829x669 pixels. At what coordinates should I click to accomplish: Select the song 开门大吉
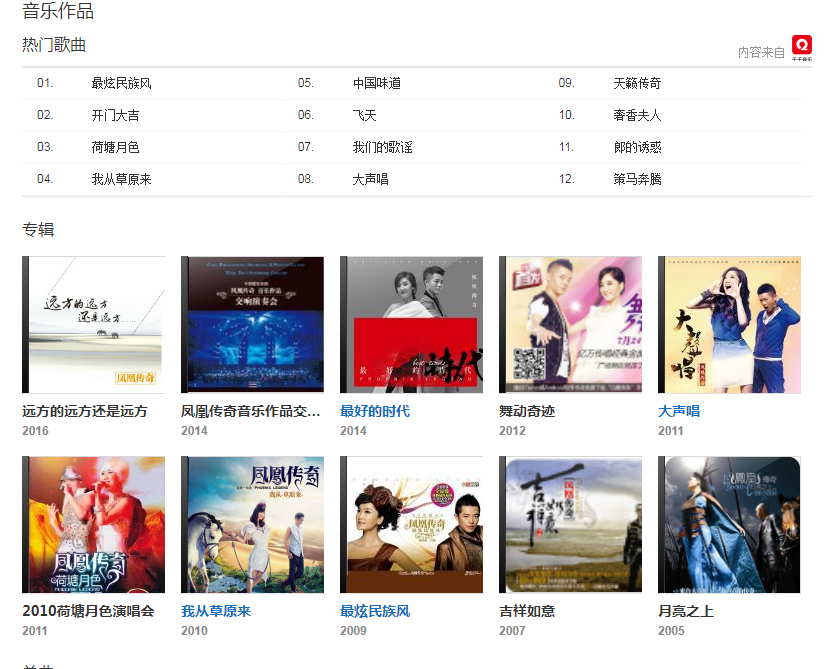pos(115,115)
